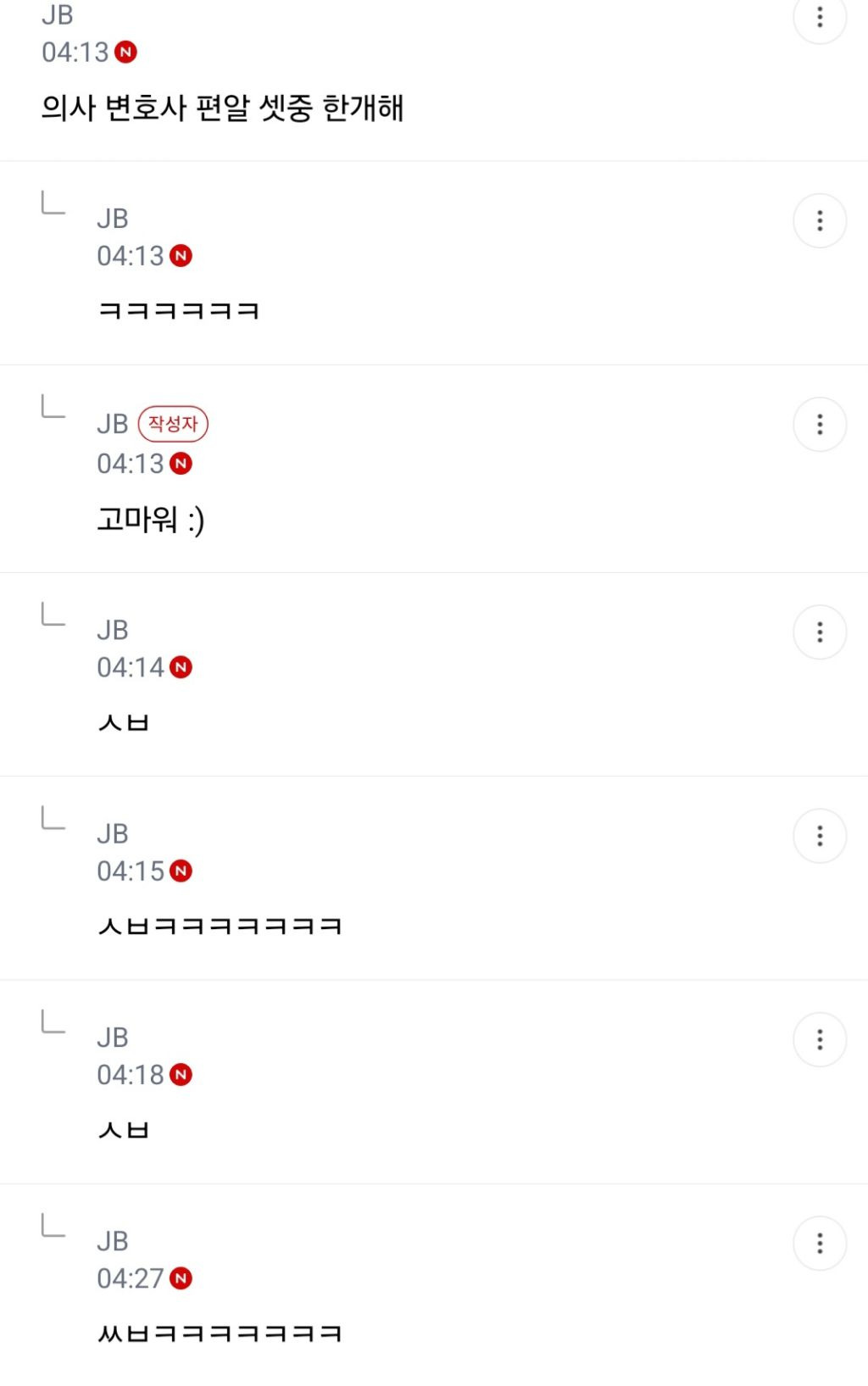Open the menu for the "ㅋㅋㅋㅋㅋㅋ" reply

point(819,221)
